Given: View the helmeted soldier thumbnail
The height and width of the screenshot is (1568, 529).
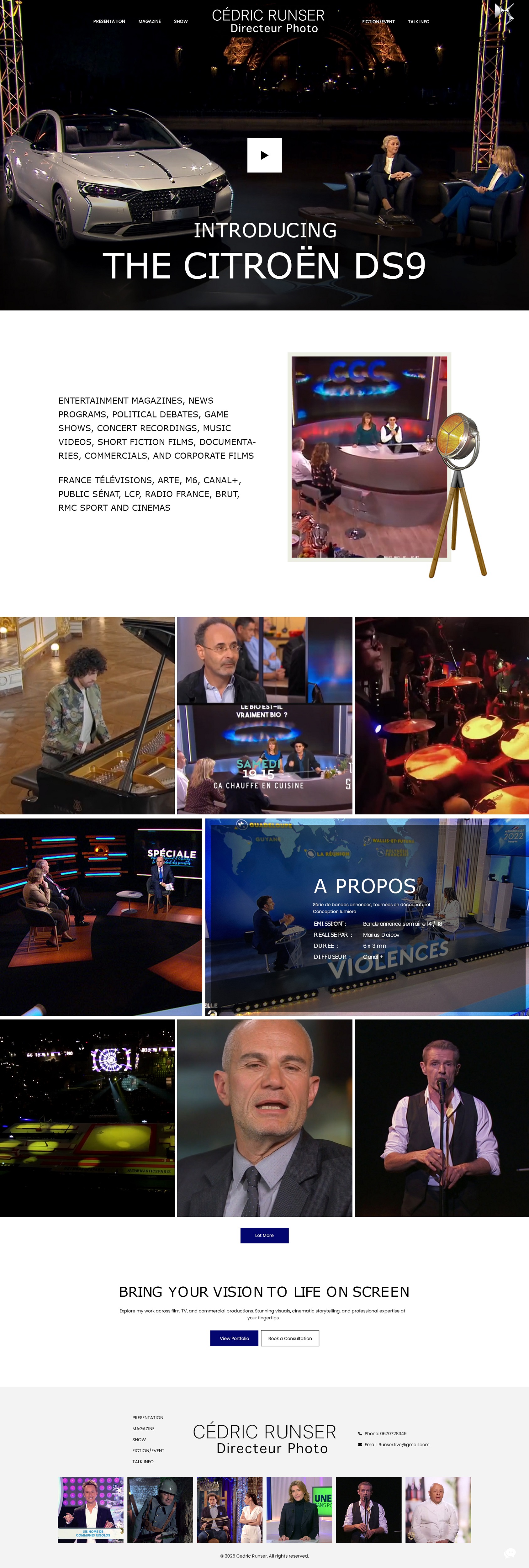Looking at the screenshot, I should pyautogui.click(x=160, y=1510).
